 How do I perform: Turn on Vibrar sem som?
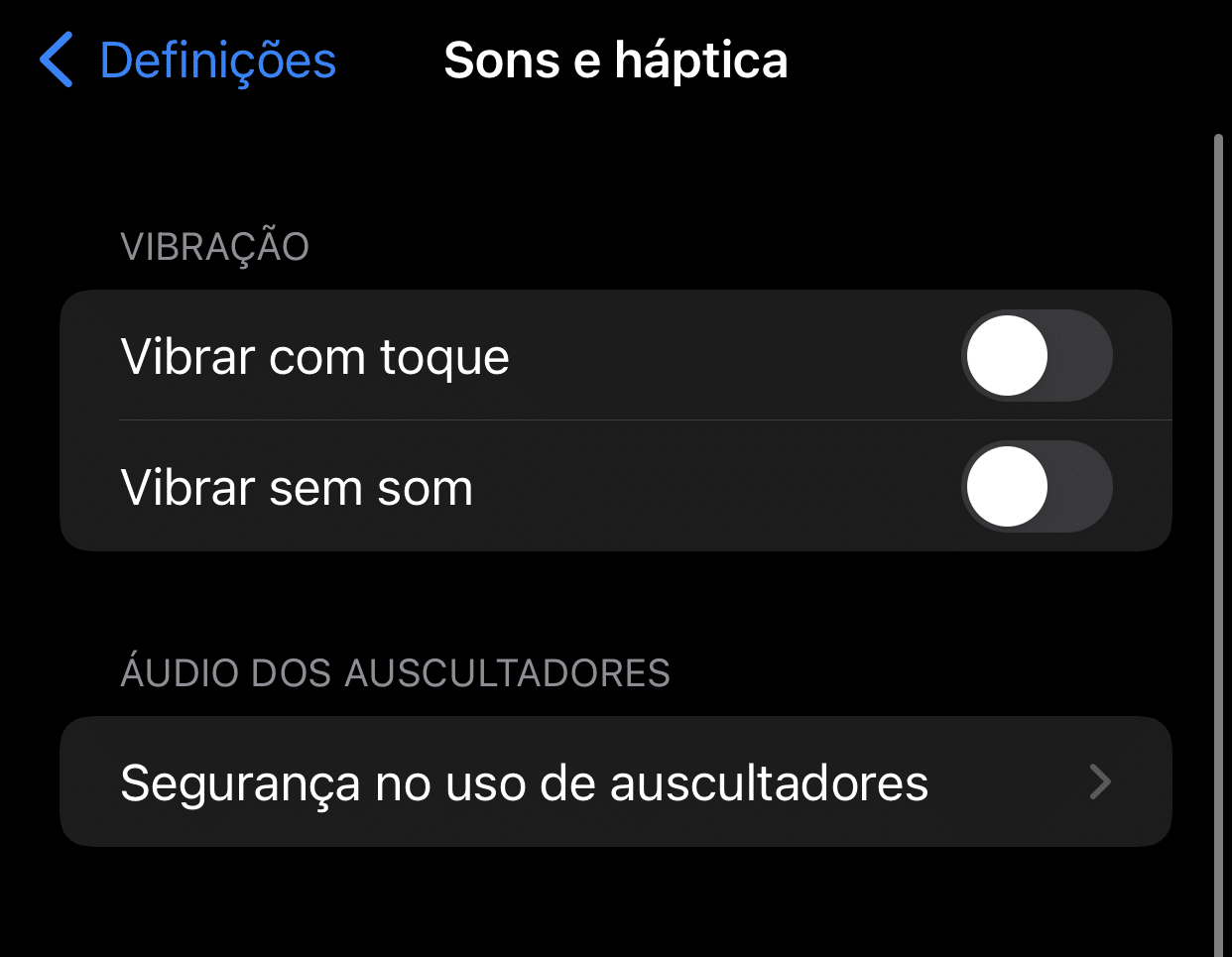[x=1036, y=487]
